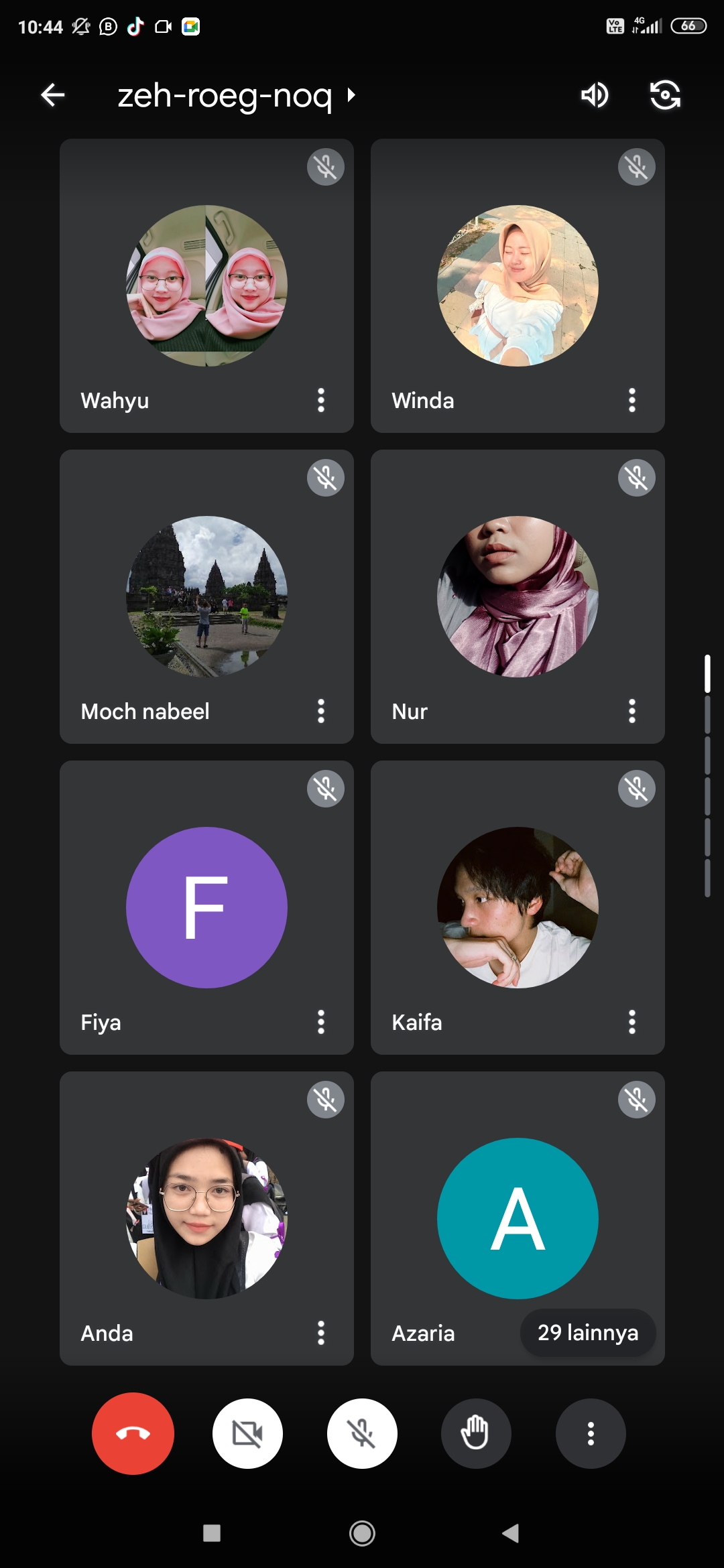This screenshot has width=724, height=1568.
Task: Open meeting details for zeh-roeg-noq
Action: [x=235, y=95]
